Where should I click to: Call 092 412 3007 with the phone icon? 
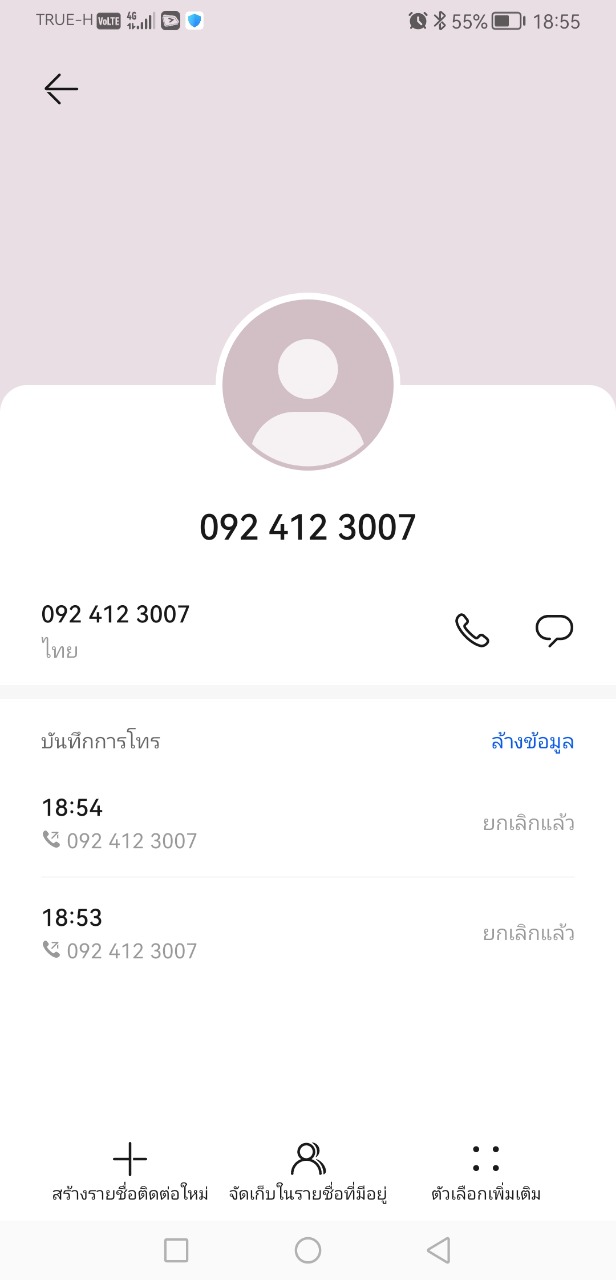pyautogui.click(x=472, y=630)
